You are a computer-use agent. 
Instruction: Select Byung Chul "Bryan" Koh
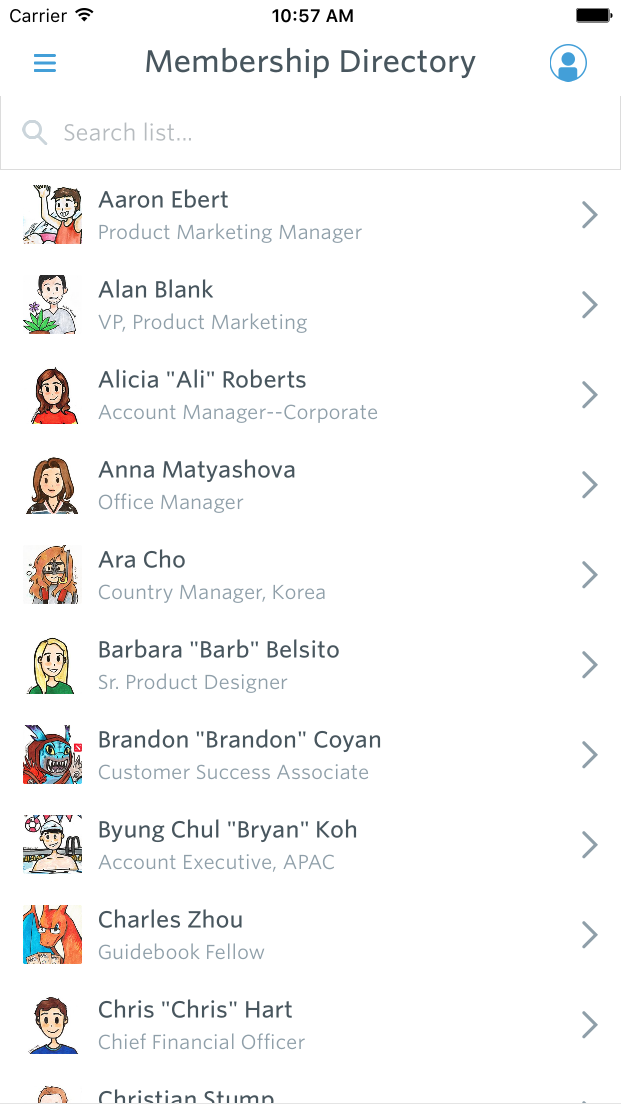310,846
